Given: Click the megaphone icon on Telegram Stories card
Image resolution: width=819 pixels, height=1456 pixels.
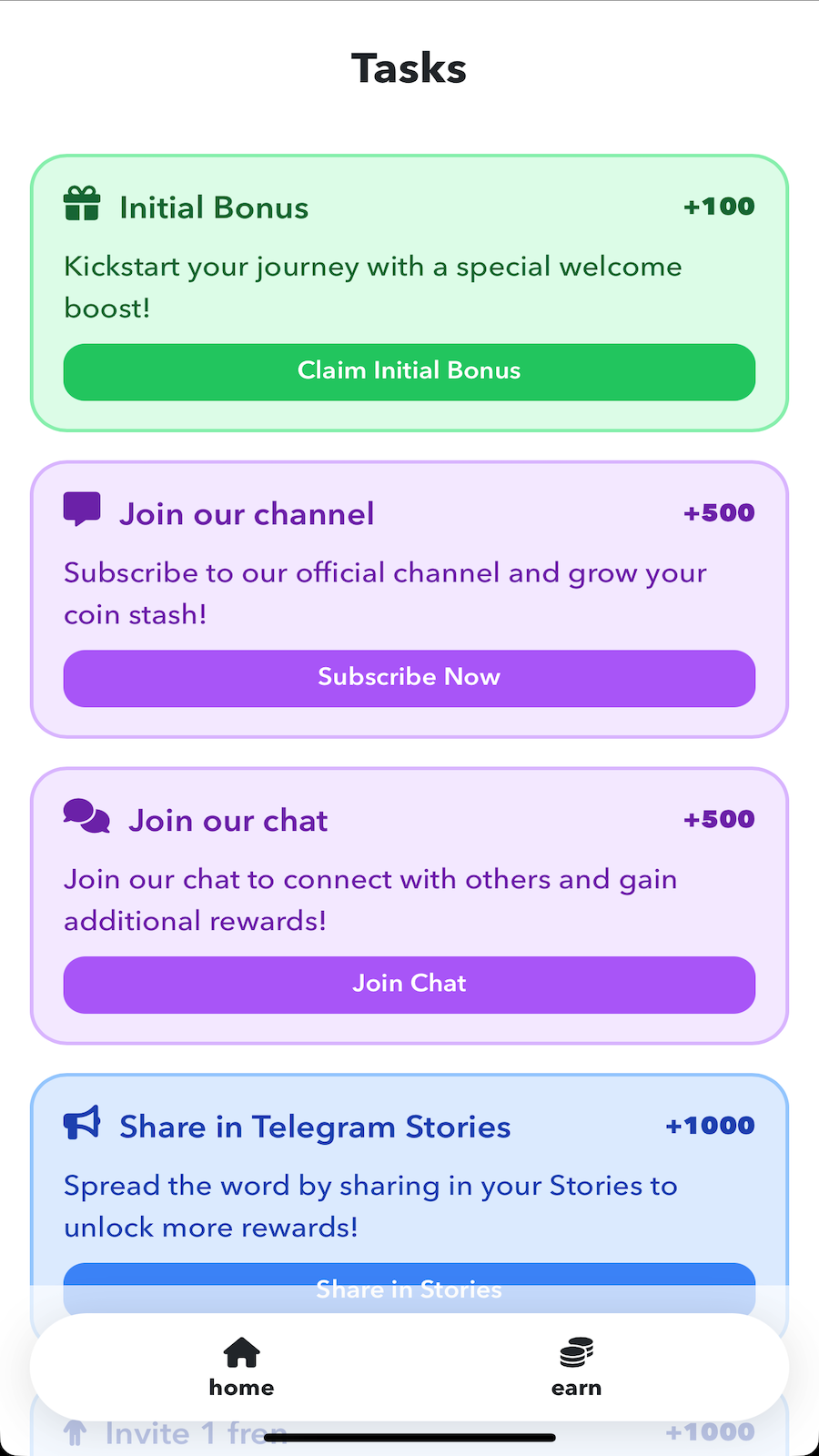Looking at the screenshot, I should tap(81, 1124).
